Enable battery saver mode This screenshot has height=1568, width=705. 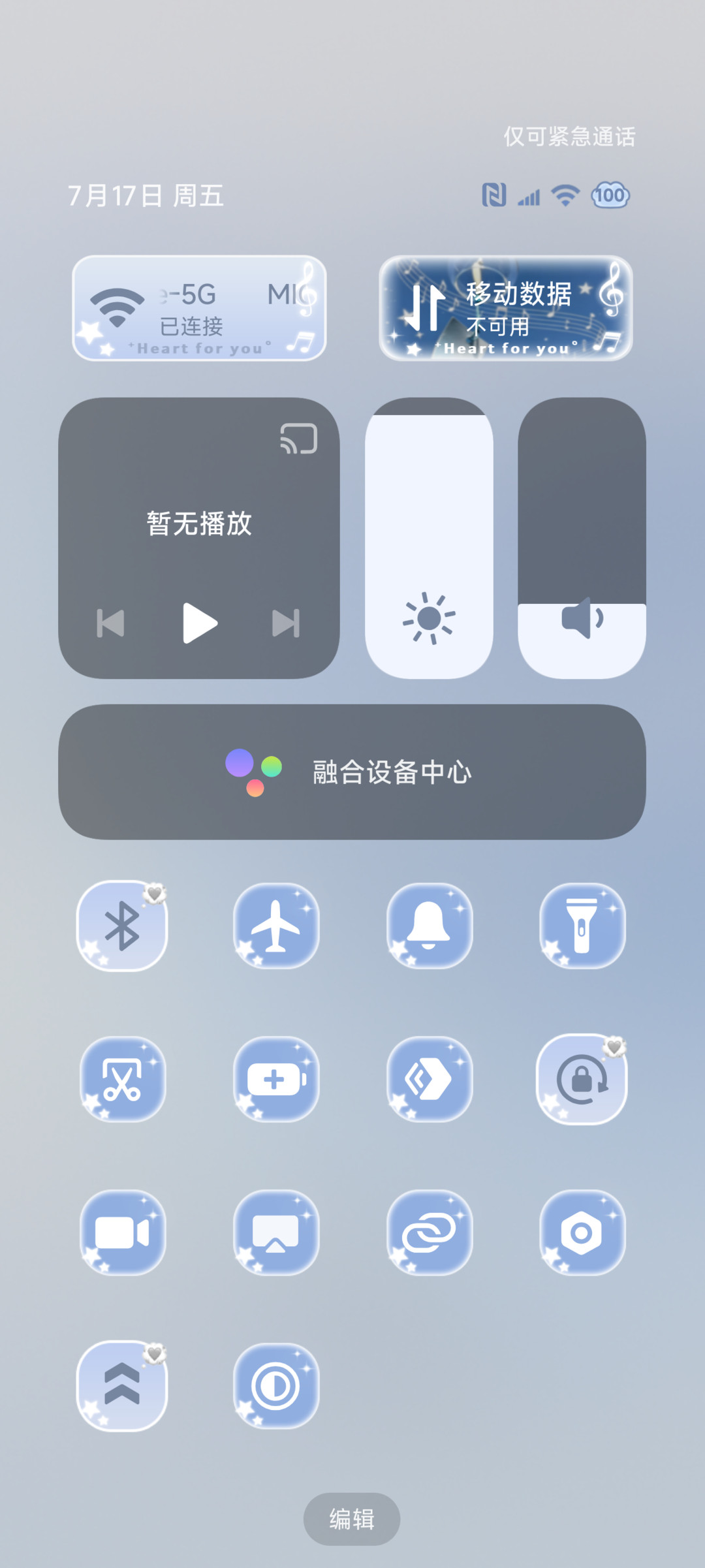[x=276, y=1079]
